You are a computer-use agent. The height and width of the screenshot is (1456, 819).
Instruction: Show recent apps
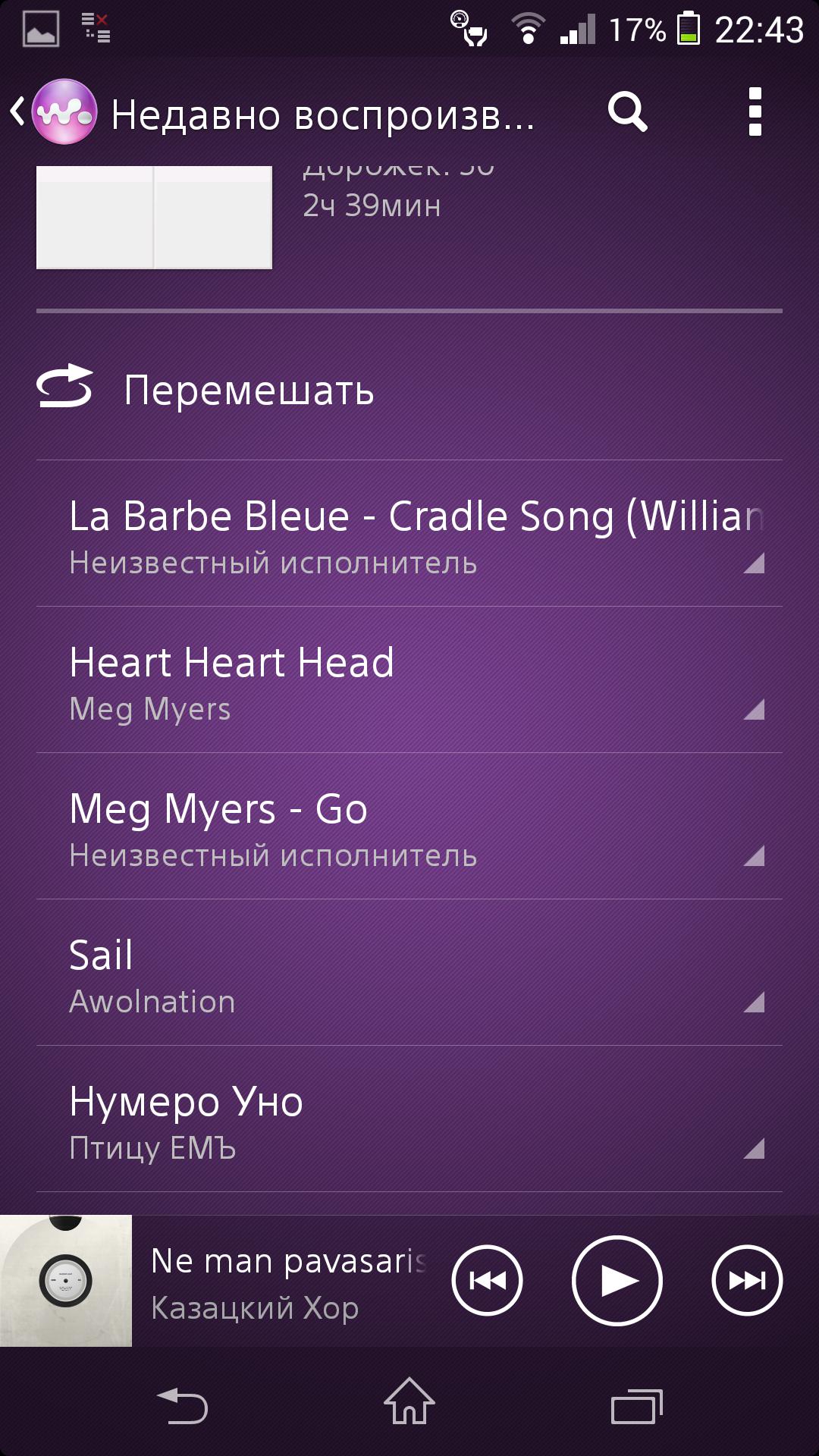pyautogui.click(x=636, y=1405)
